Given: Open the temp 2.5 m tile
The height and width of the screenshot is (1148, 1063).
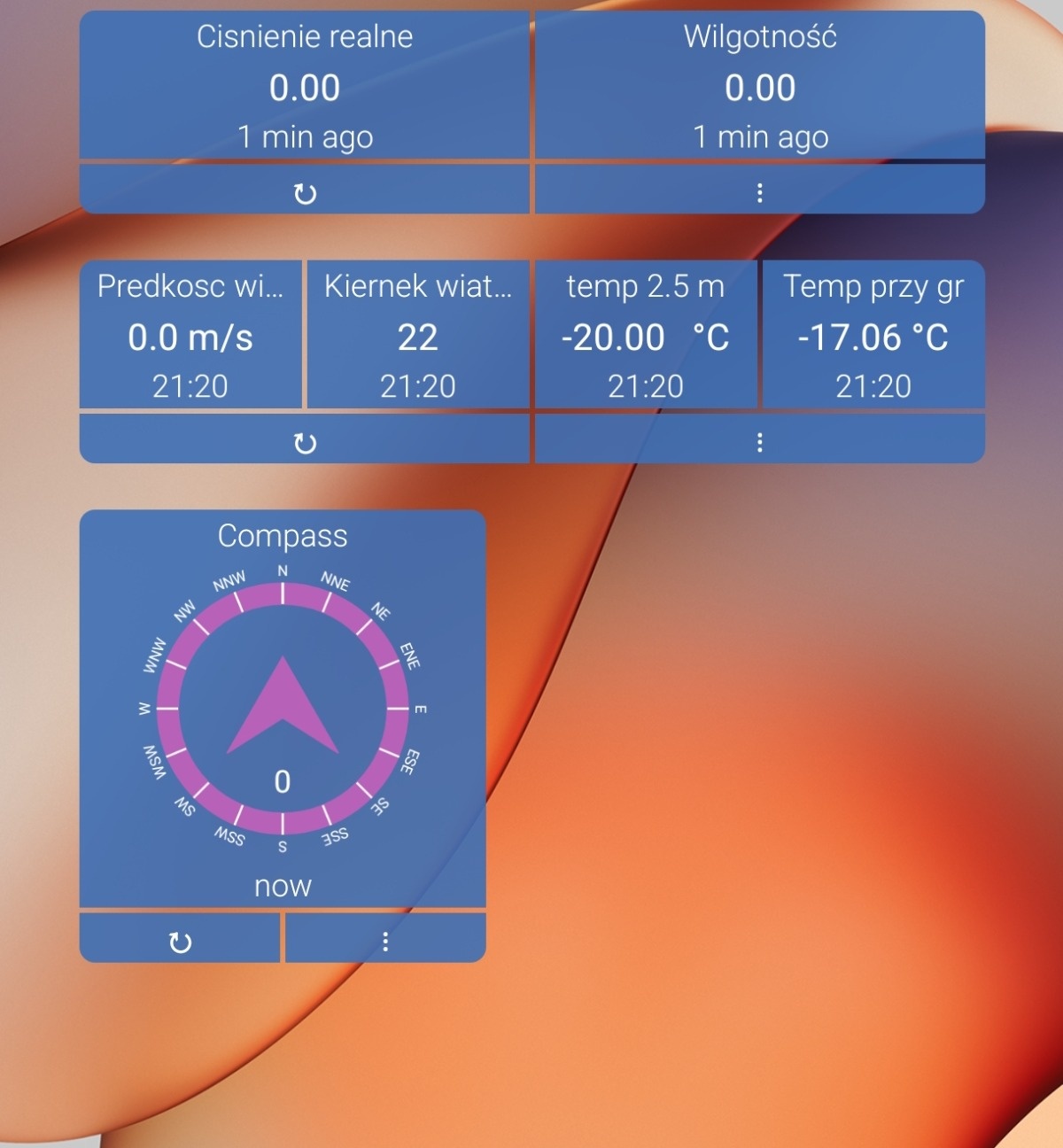Looking at the screenshot, I should [645, 337].
